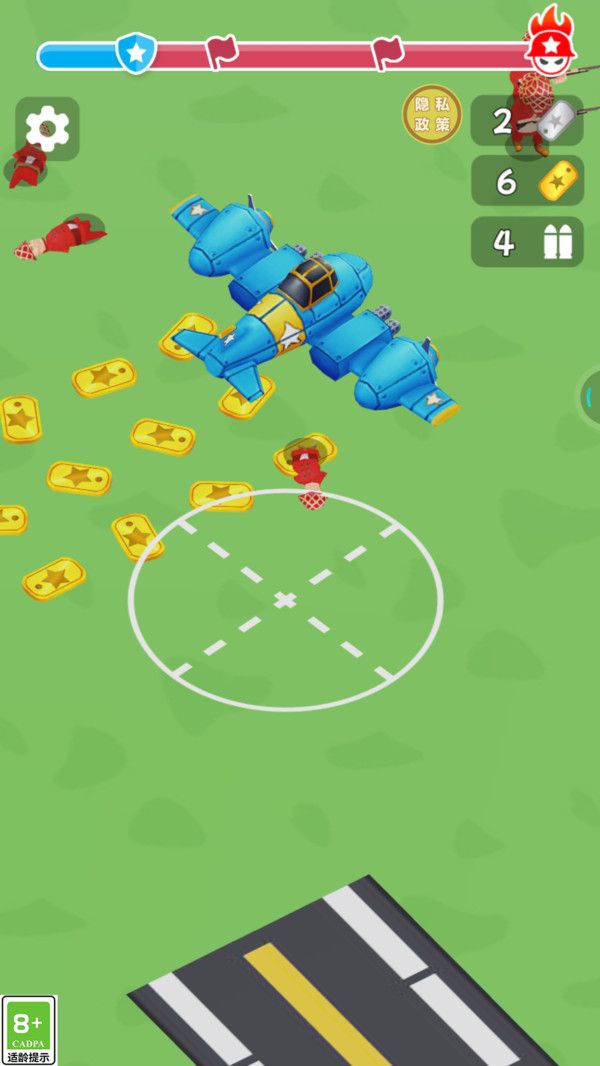
Task: Open the settings gear
Action: [48, 128]
